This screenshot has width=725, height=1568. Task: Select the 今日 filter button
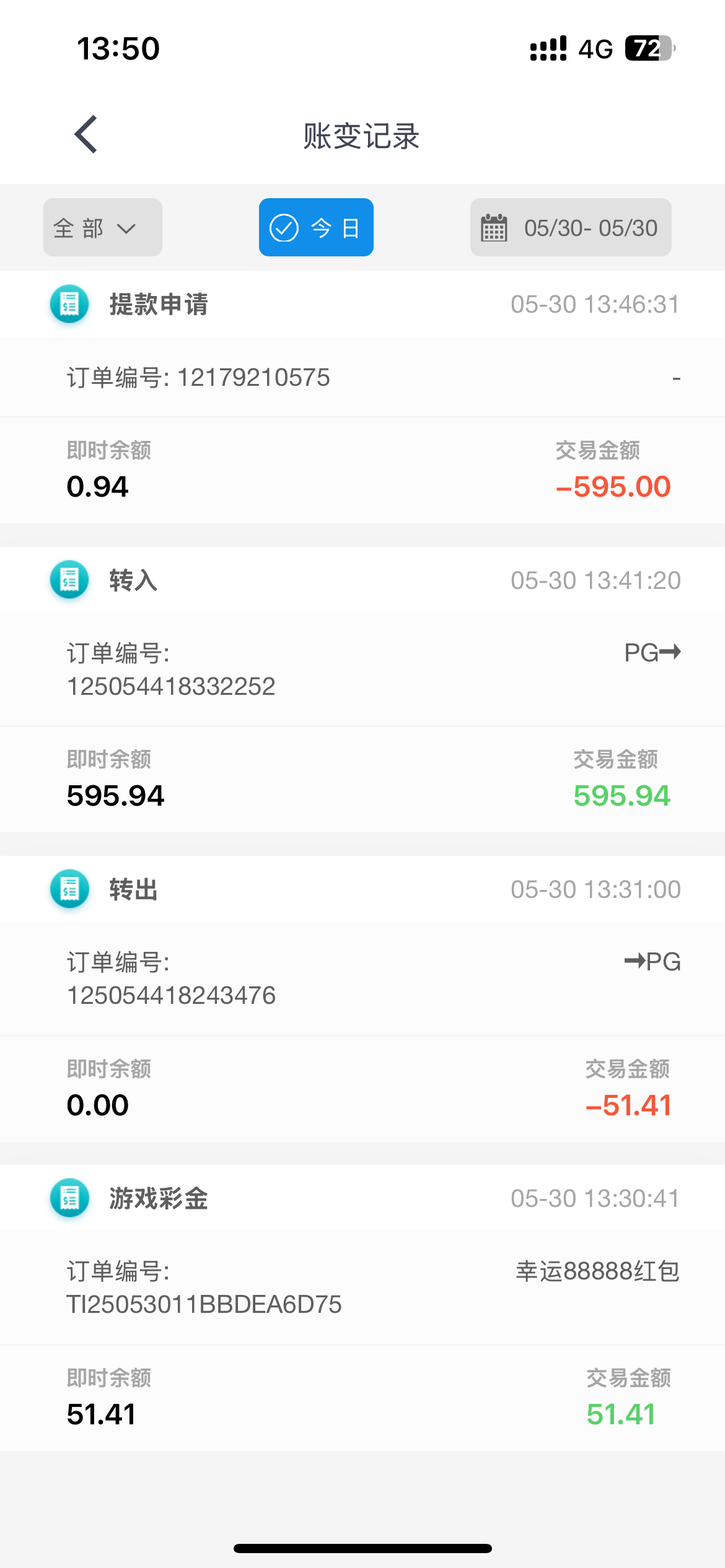[x=316, y=227]
